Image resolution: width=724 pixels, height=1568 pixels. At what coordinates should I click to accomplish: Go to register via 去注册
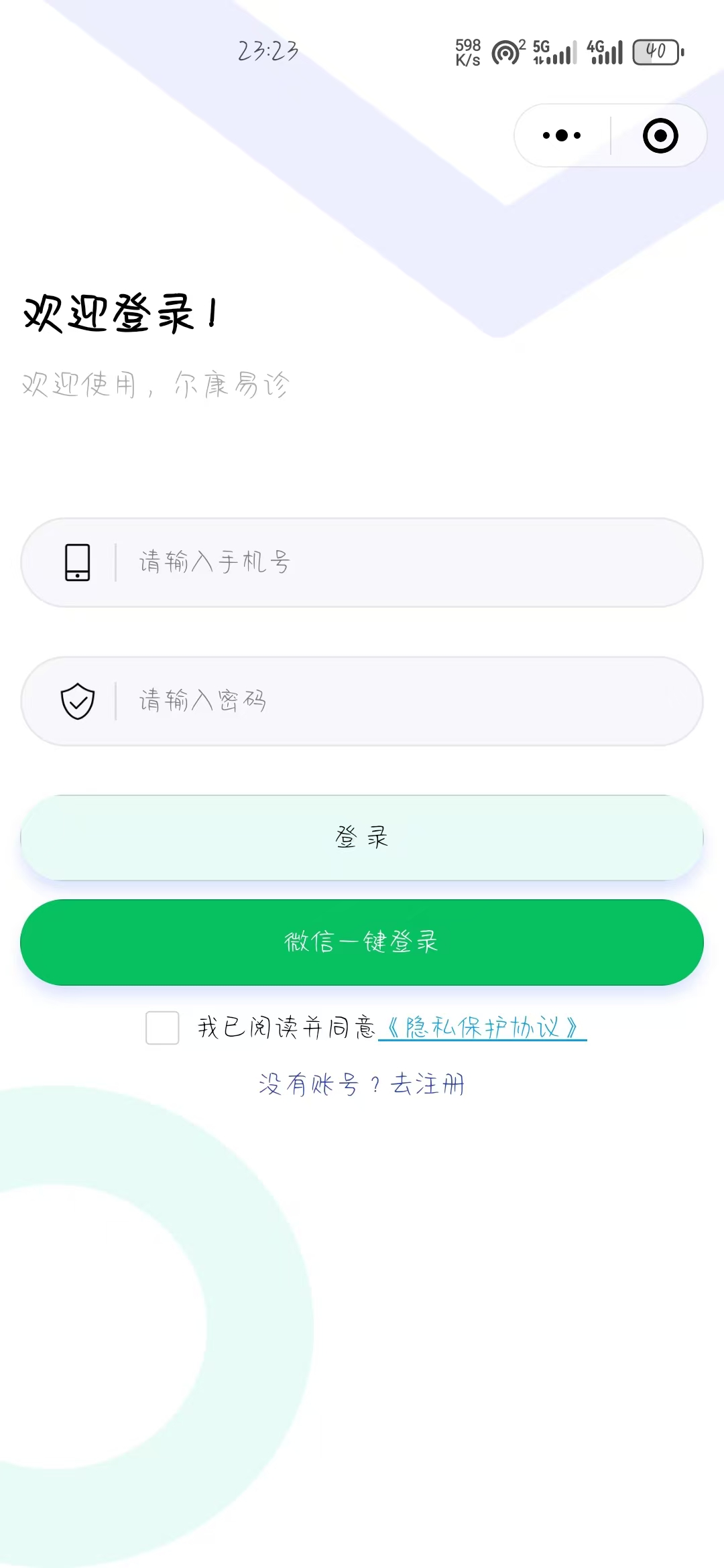428,1084
